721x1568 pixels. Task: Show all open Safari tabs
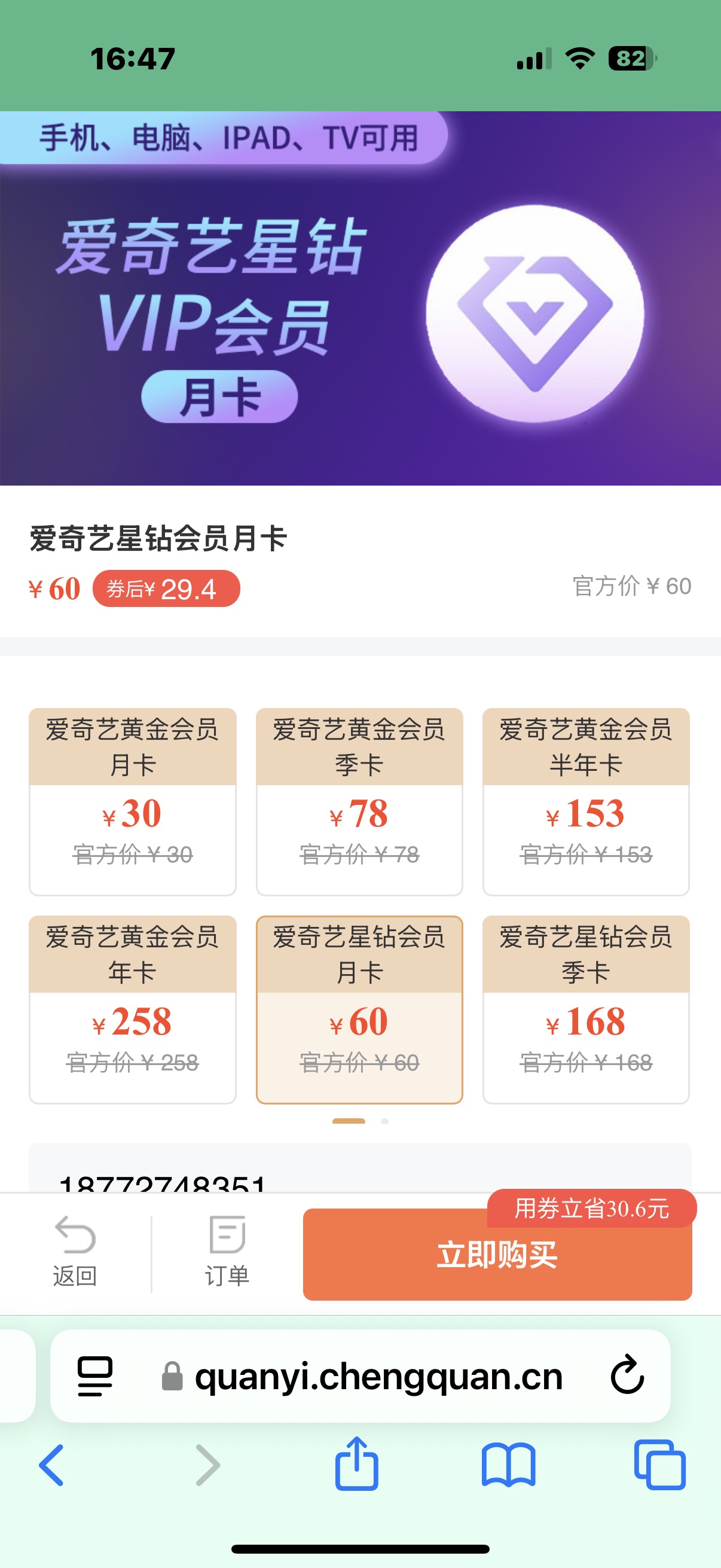pyautogui.click(x=659, y=1465)
